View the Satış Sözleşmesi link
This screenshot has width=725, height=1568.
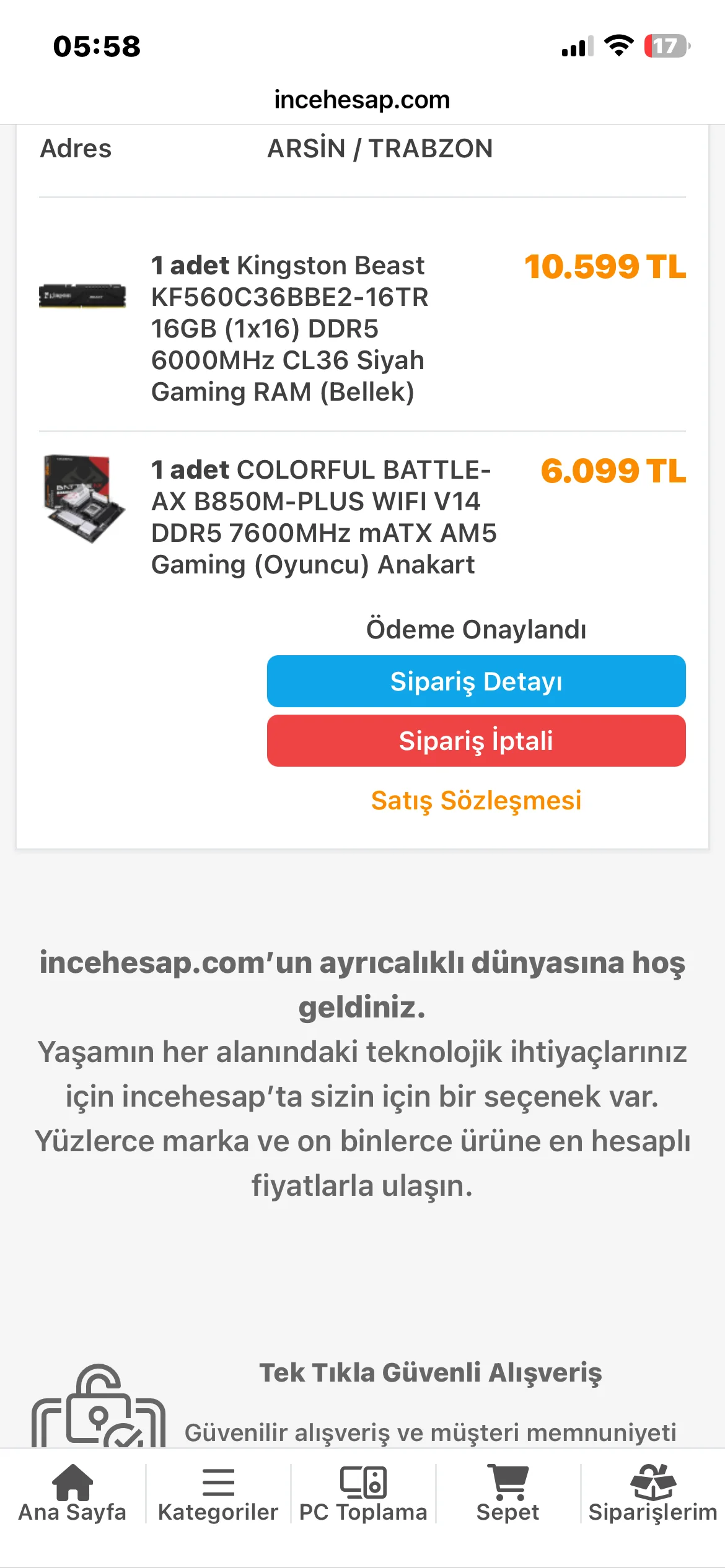click(476, 800)
